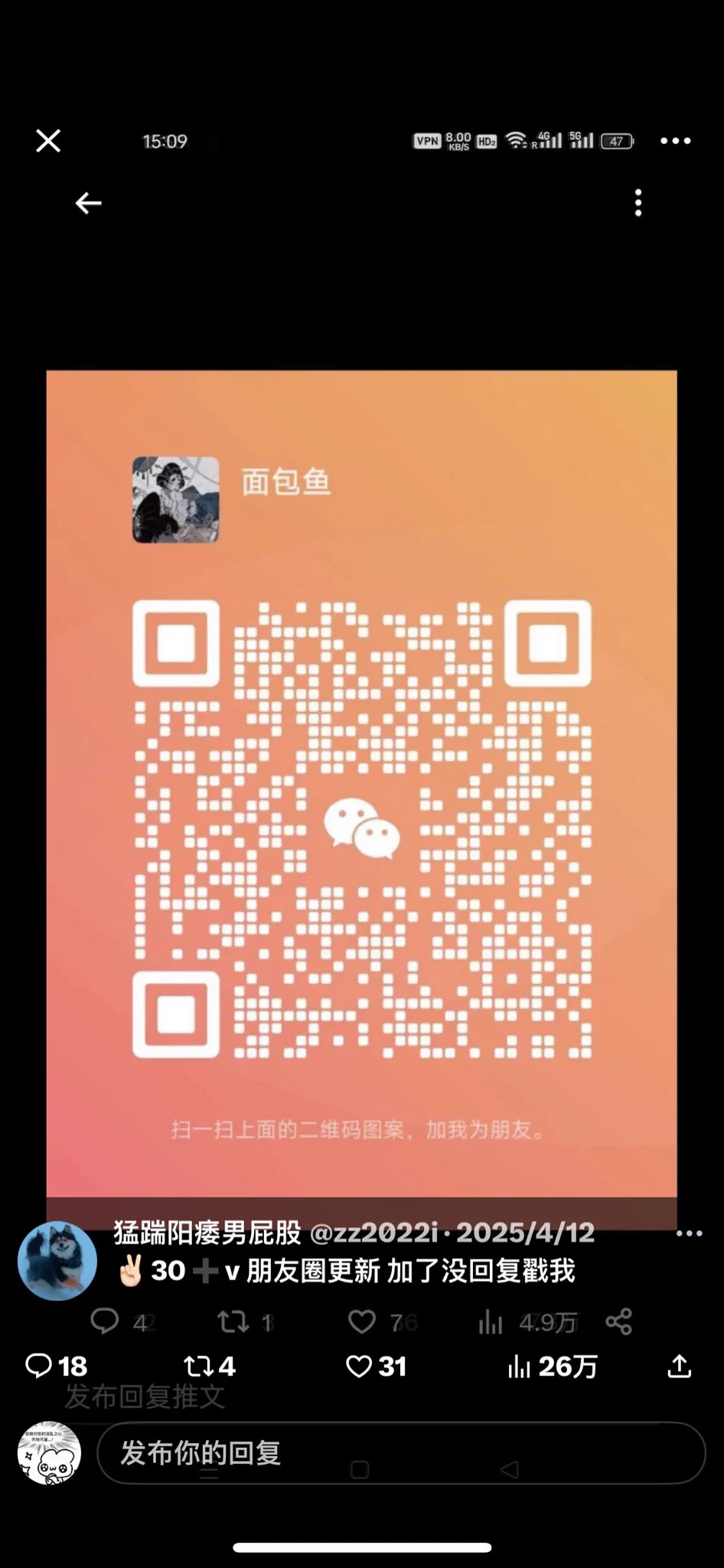
Task: Open the more options menu at top
Action: (x=675, y=141)
